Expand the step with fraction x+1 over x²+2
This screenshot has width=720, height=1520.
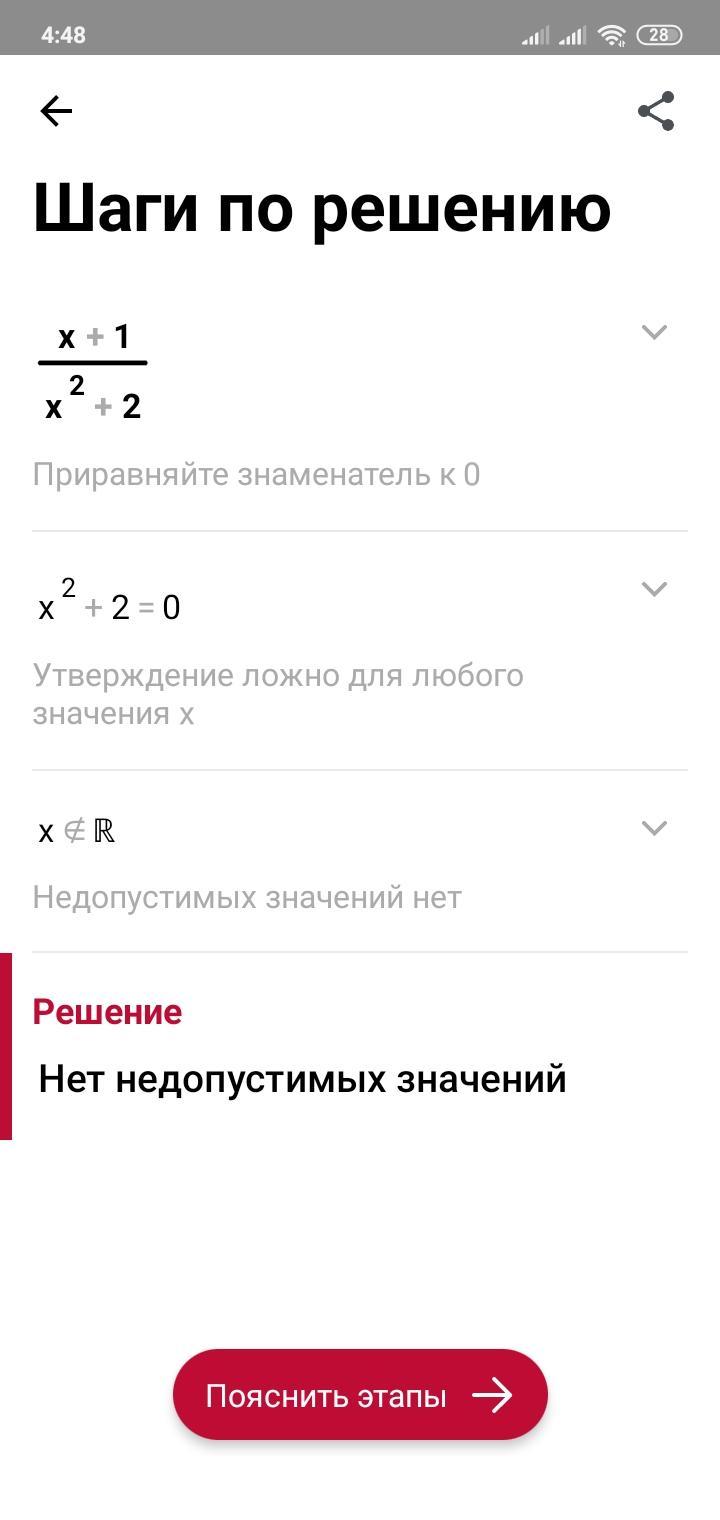653,332
